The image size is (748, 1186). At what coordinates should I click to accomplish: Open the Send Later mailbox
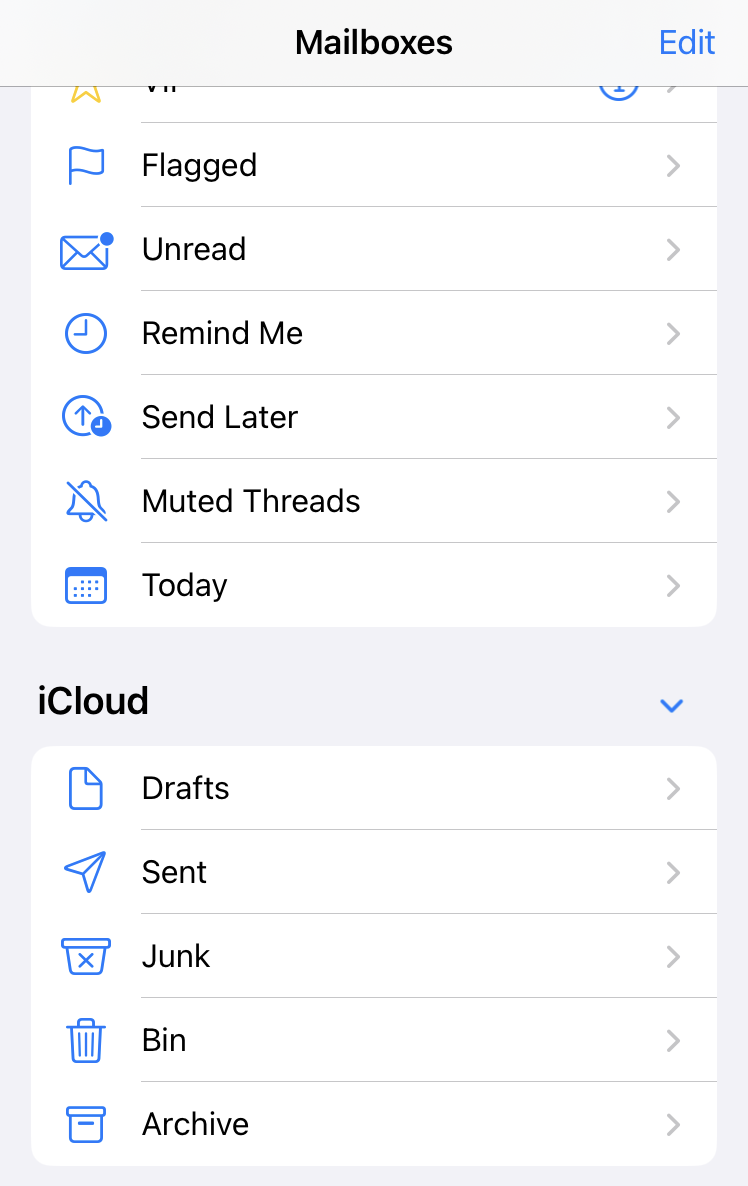point(374,417)
